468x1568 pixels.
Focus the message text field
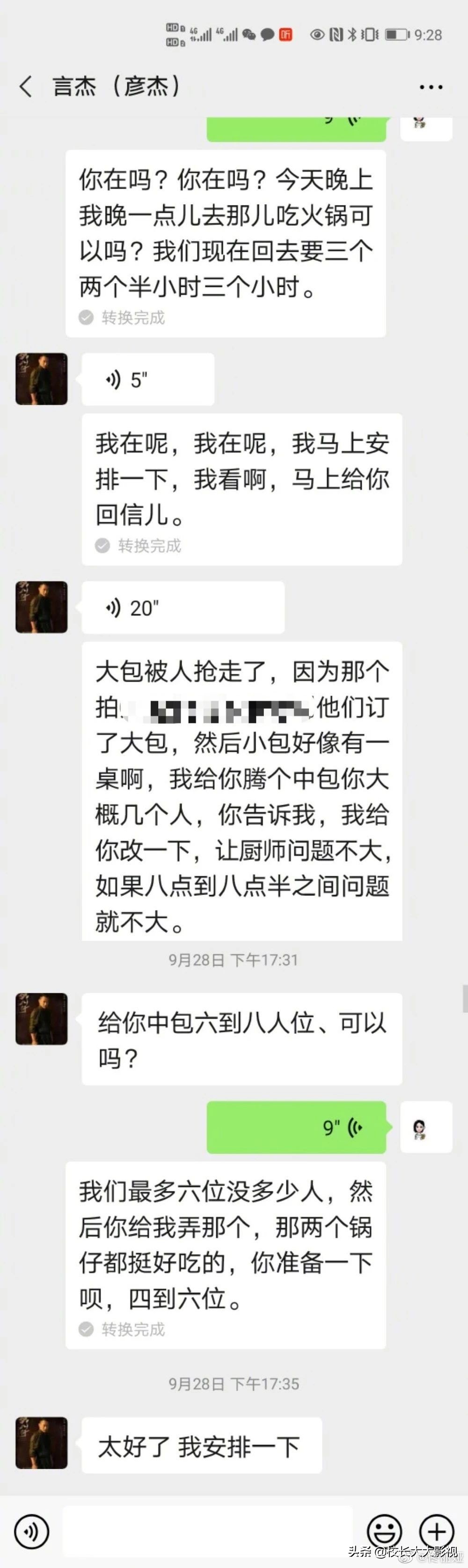click(x=207, y=1531)
